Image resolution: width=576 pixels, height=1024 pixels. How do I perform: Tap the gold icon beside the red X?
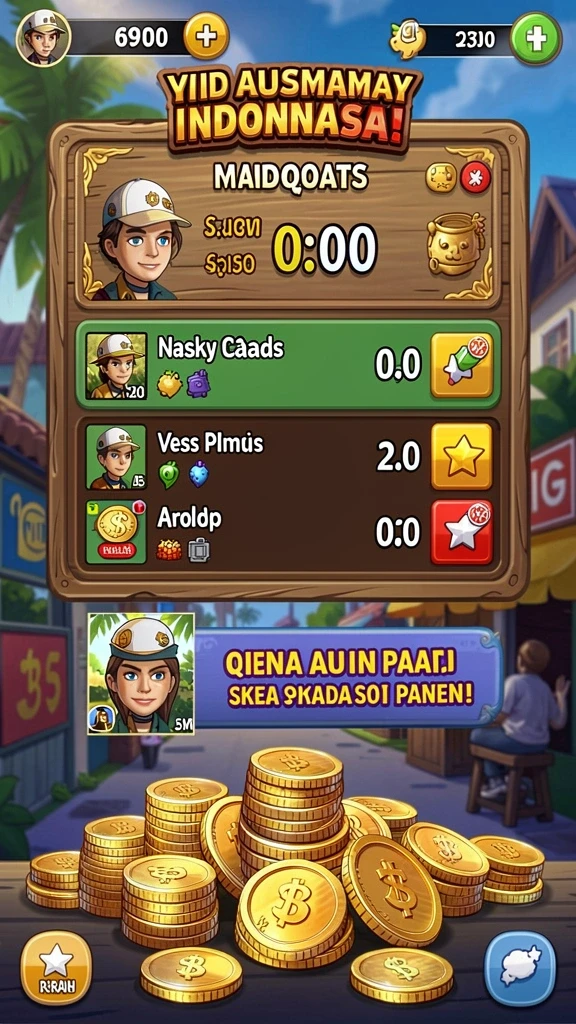pos(441,177)
